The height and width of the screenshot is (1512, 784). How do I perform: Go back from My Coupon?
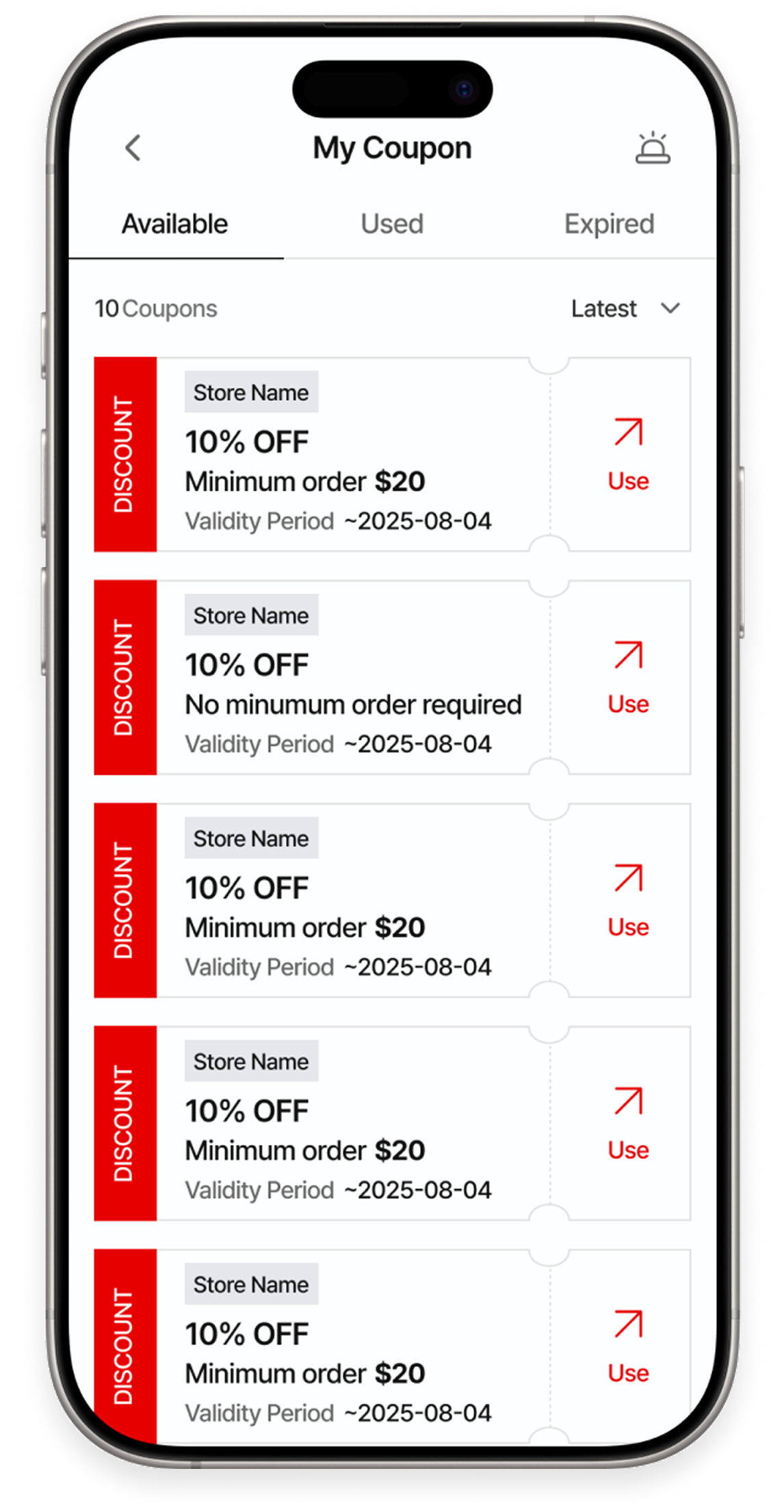point(133,148)
